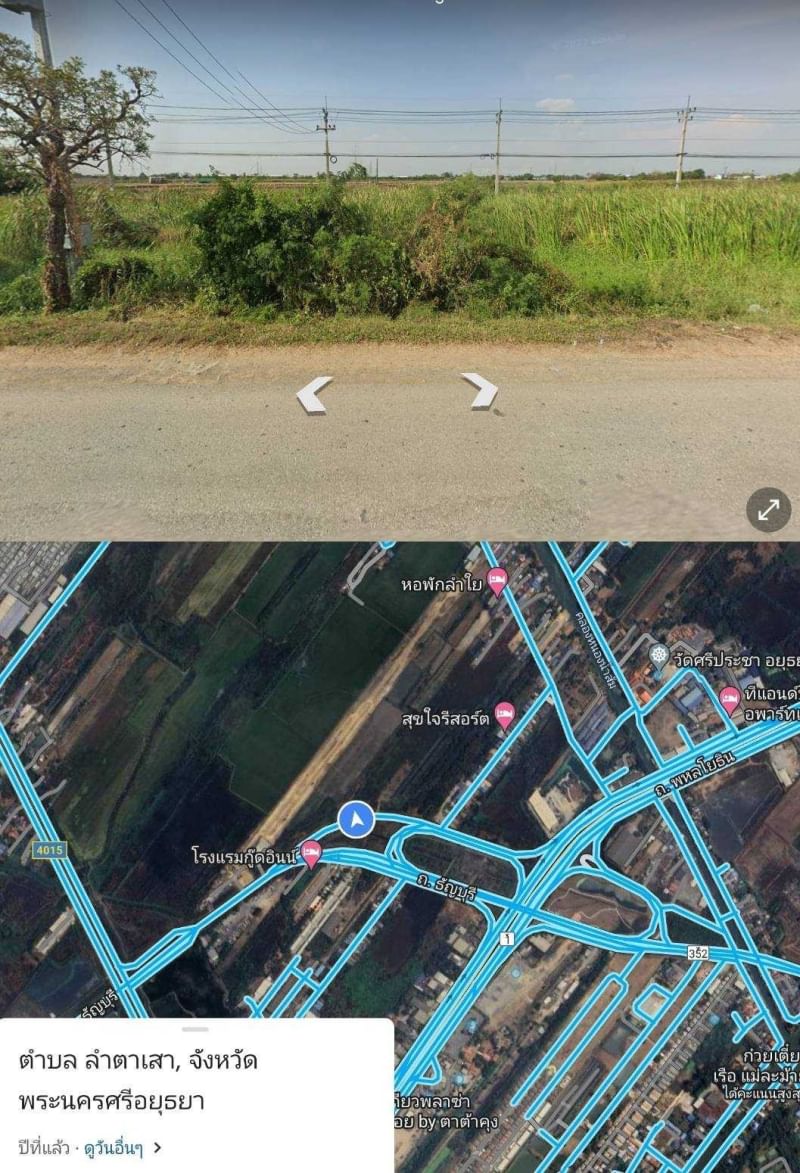Move left along the street view
This screenshot has height=1173, width=800.
[x=314, y=394]
